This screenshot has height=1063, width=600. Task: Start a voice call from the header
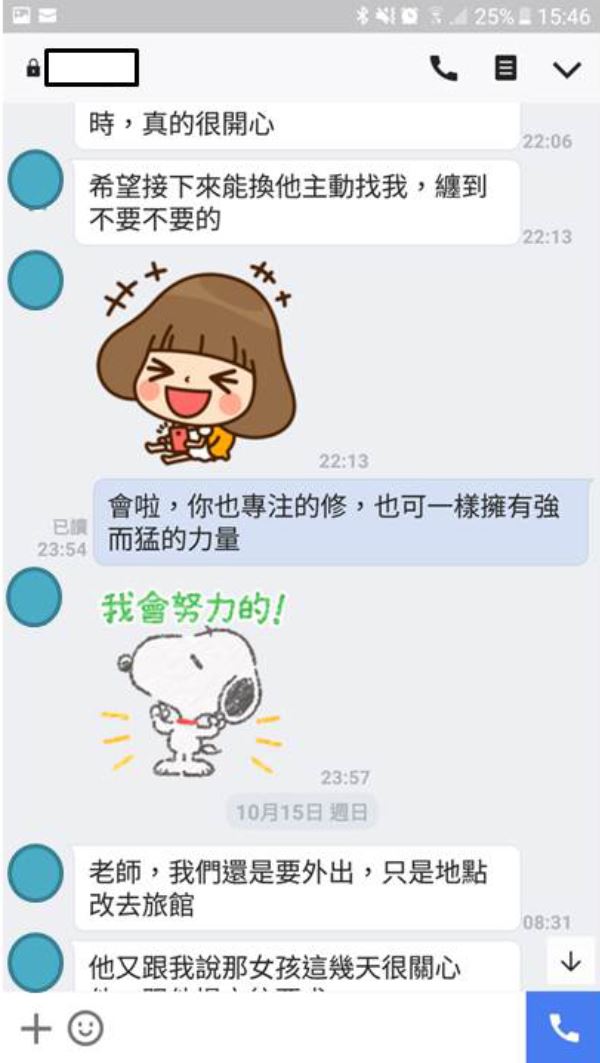point(444,68)
